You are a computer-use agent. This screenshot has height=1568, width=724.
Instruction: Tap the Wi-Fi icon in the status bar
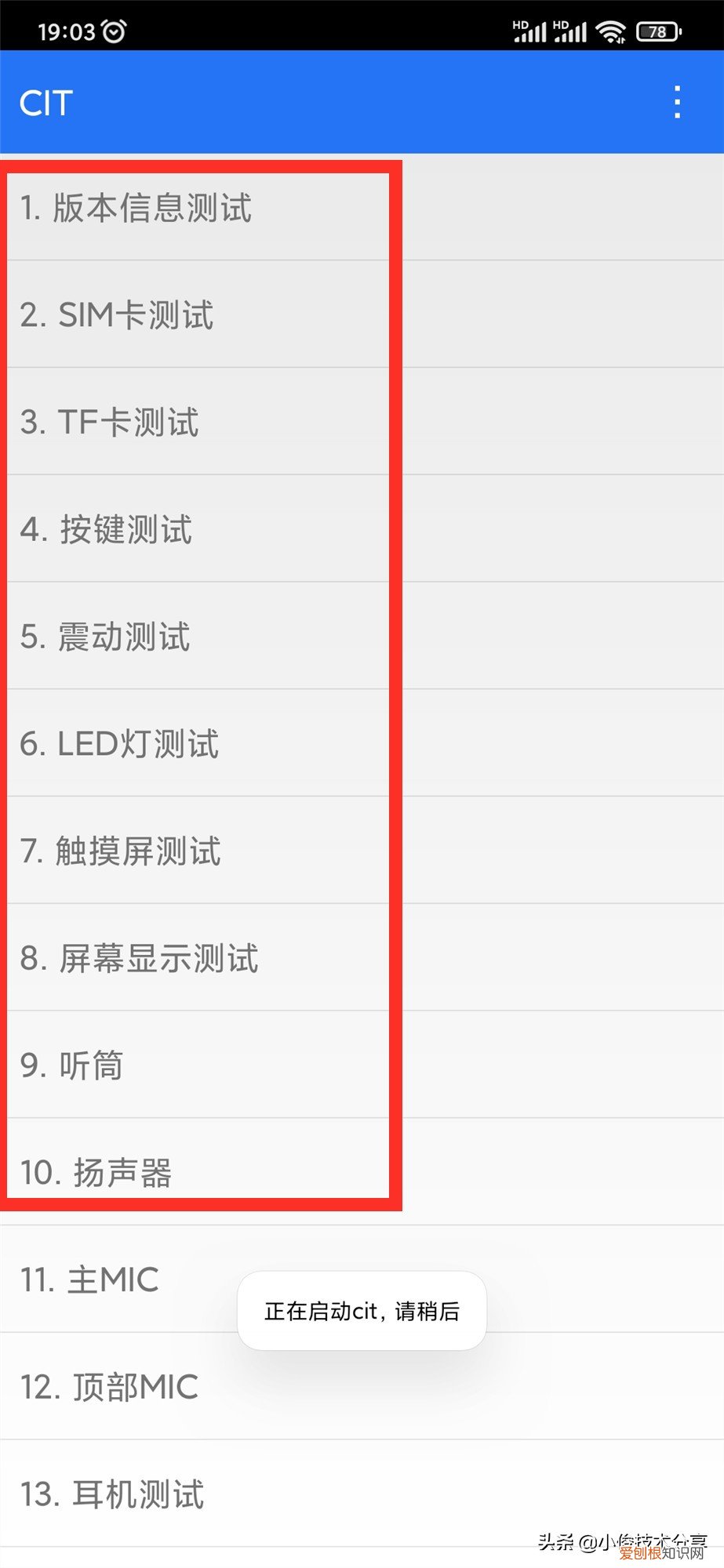click(x=611, y=31)
